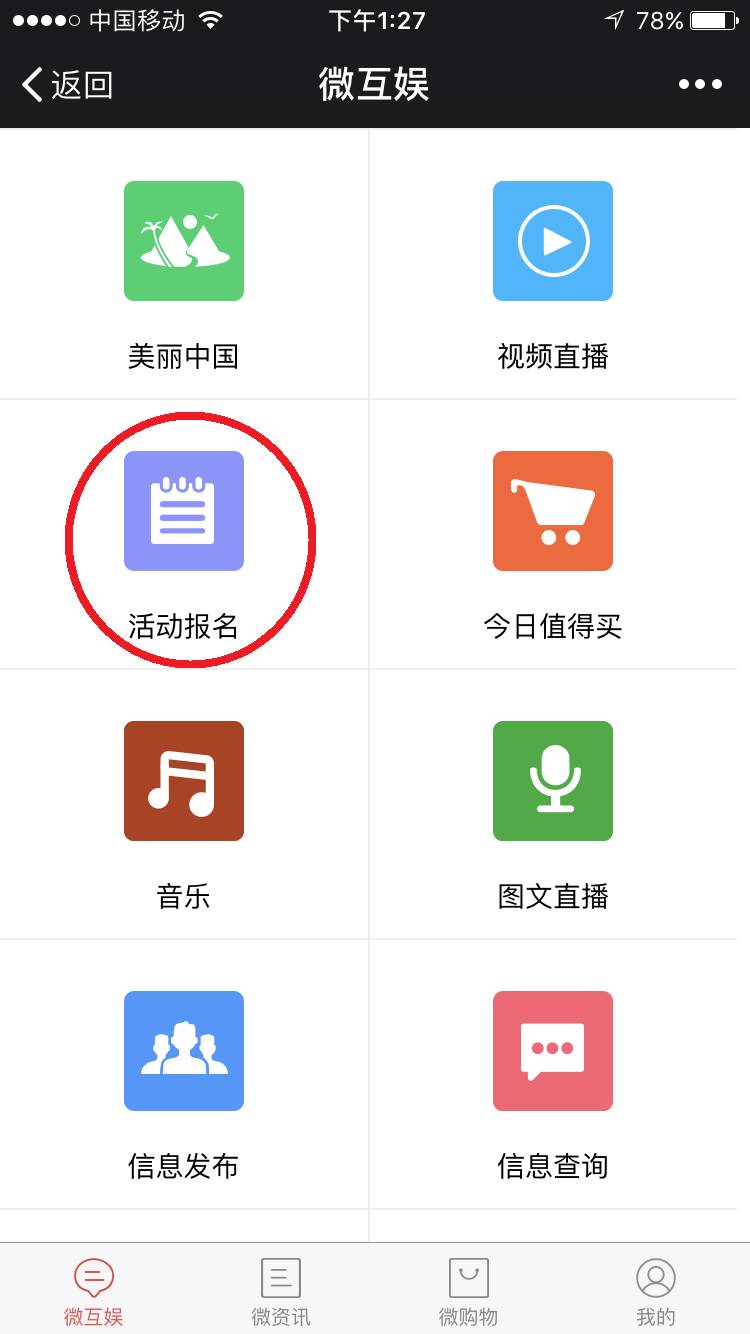Switch to the 微资讯 tab
This screenshot has width=750, height=1334.
tap(281, 1292)
